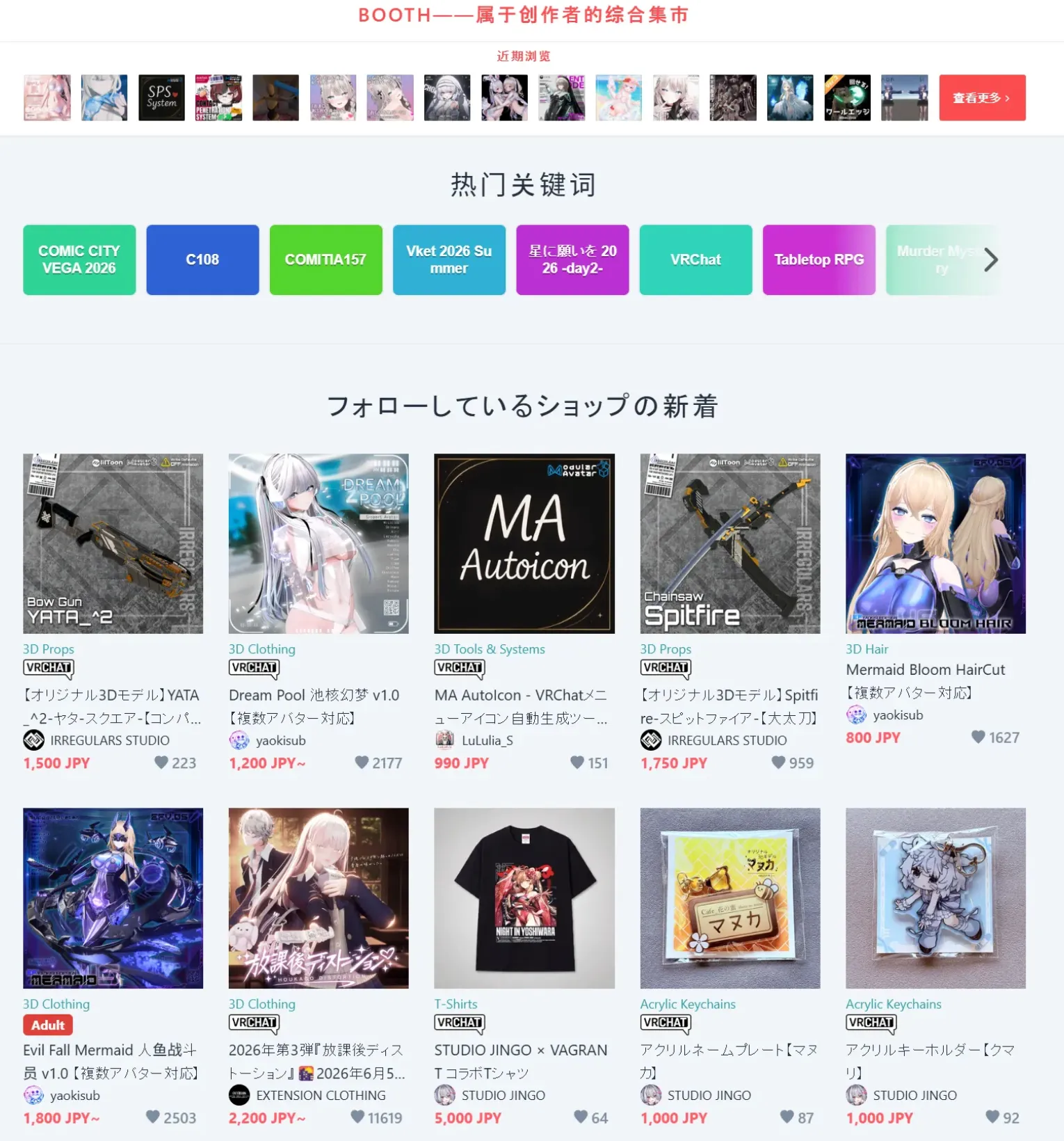Open the 3D Tools & Systems category

click(x=490, y=649)
